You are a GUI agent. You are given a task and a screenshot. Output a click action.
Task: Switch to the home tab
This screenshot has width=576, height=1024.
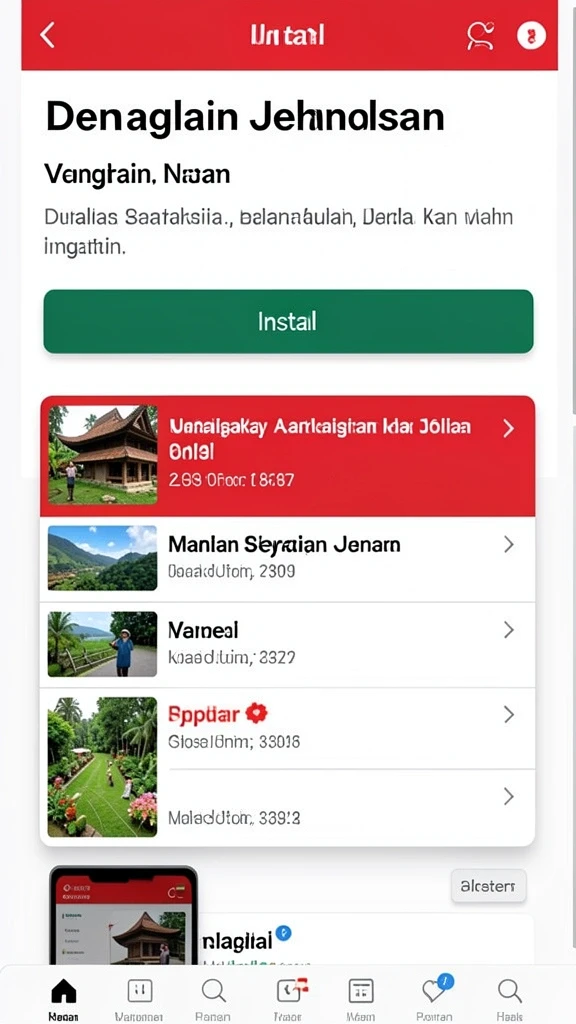click(63, 998)
